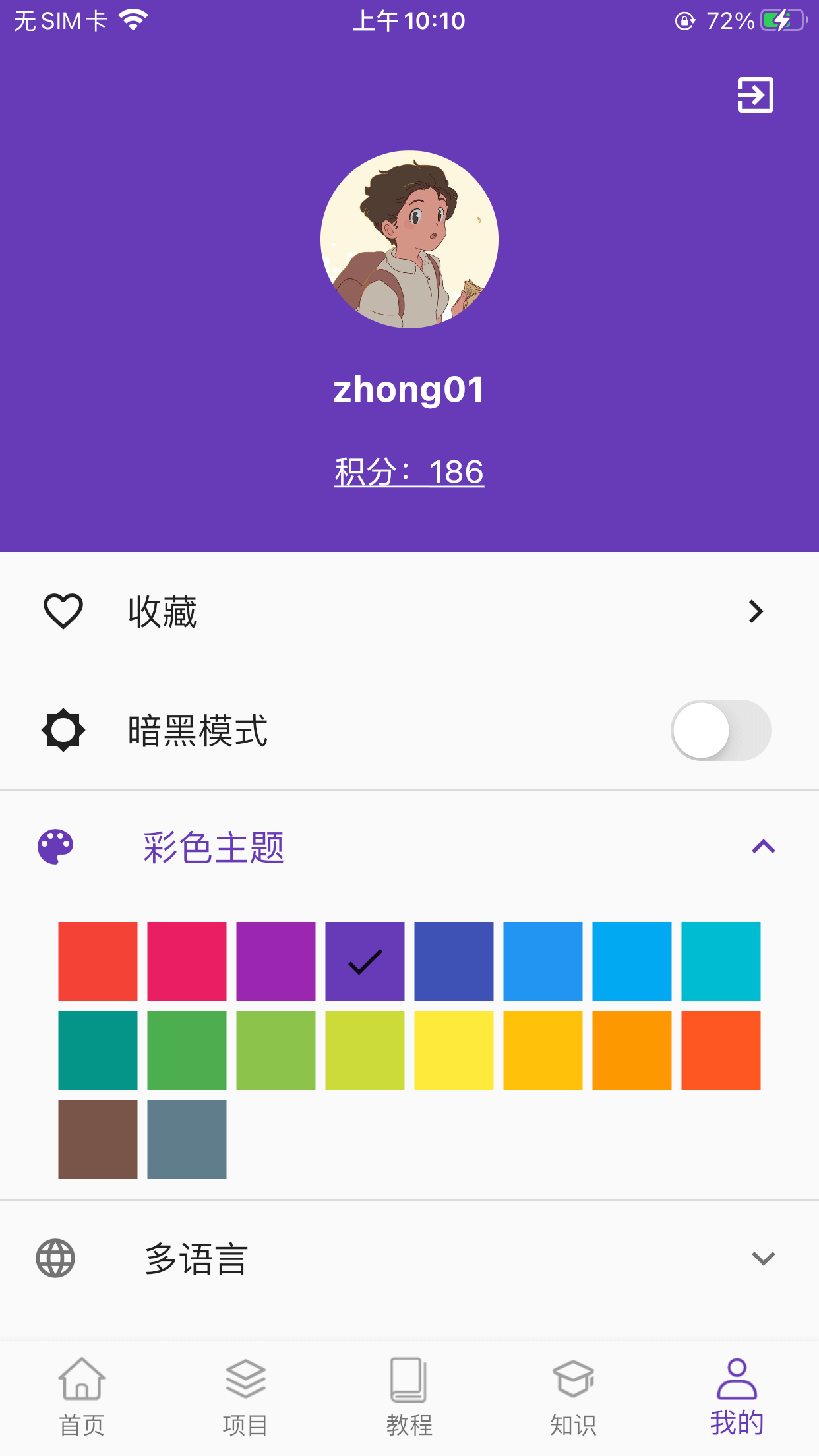
Task: Choose the pink theme color swatch
Action: [x=187, y=961]
